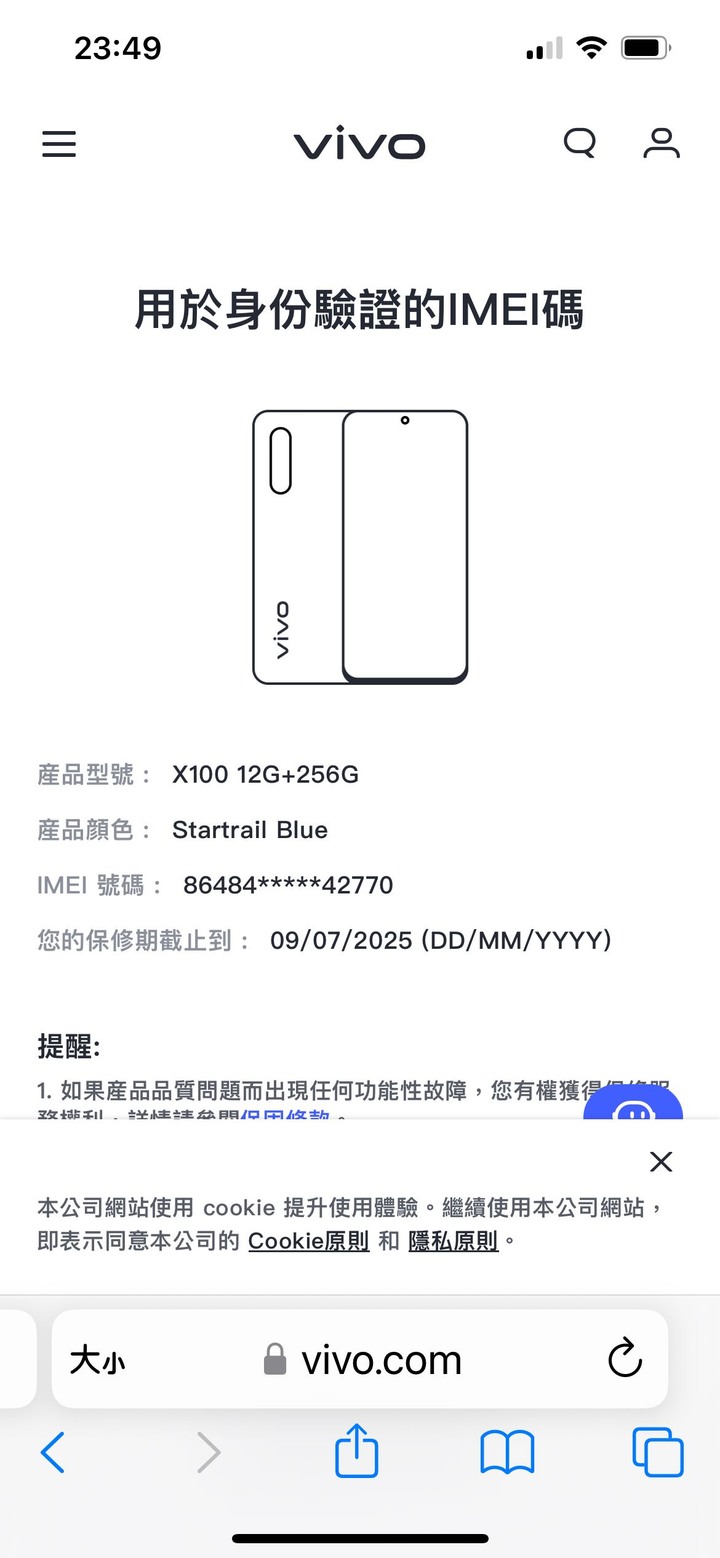The image size is (720, 1558).
Task: Go back to the previous page
Action: point(53,1452)
